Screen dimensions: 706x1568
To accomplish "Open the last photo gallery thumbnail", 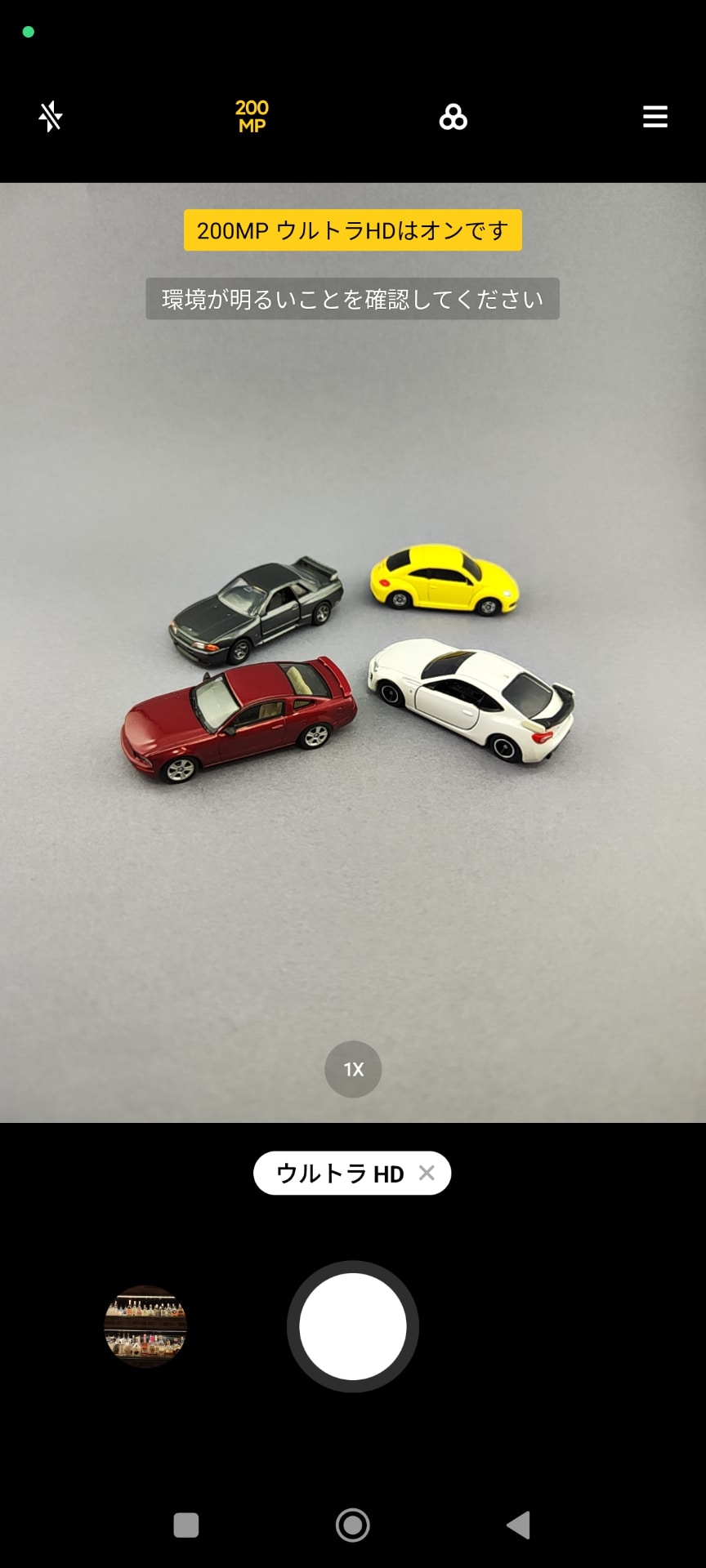I will [x=145, y=1326].
